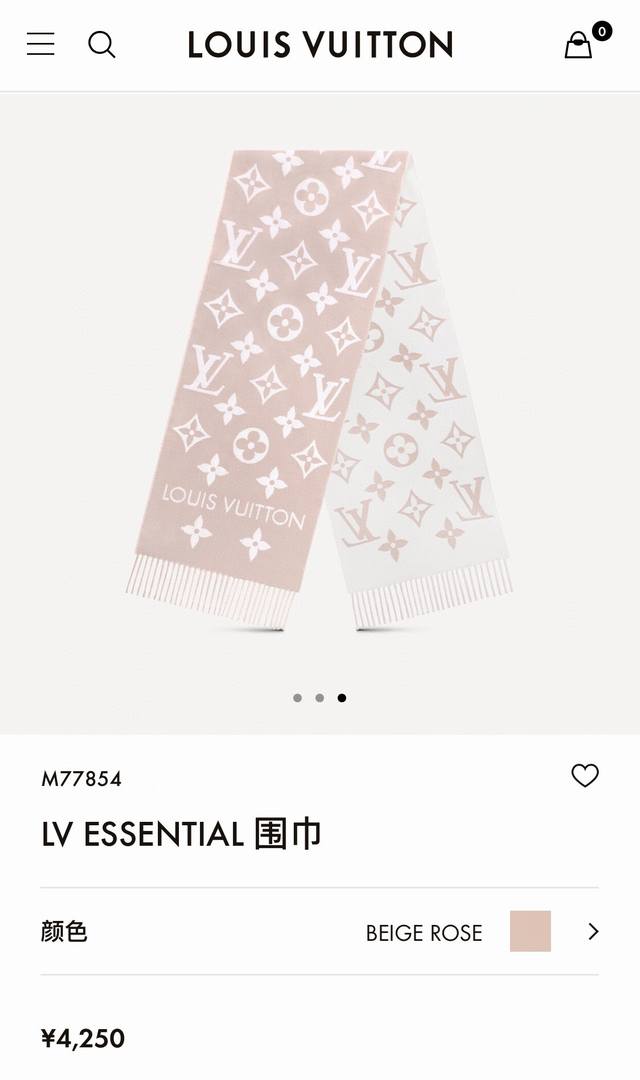This screenshot has width=640, height=1080.
Task: Open the hamburger menu
Action: (41, 44)
